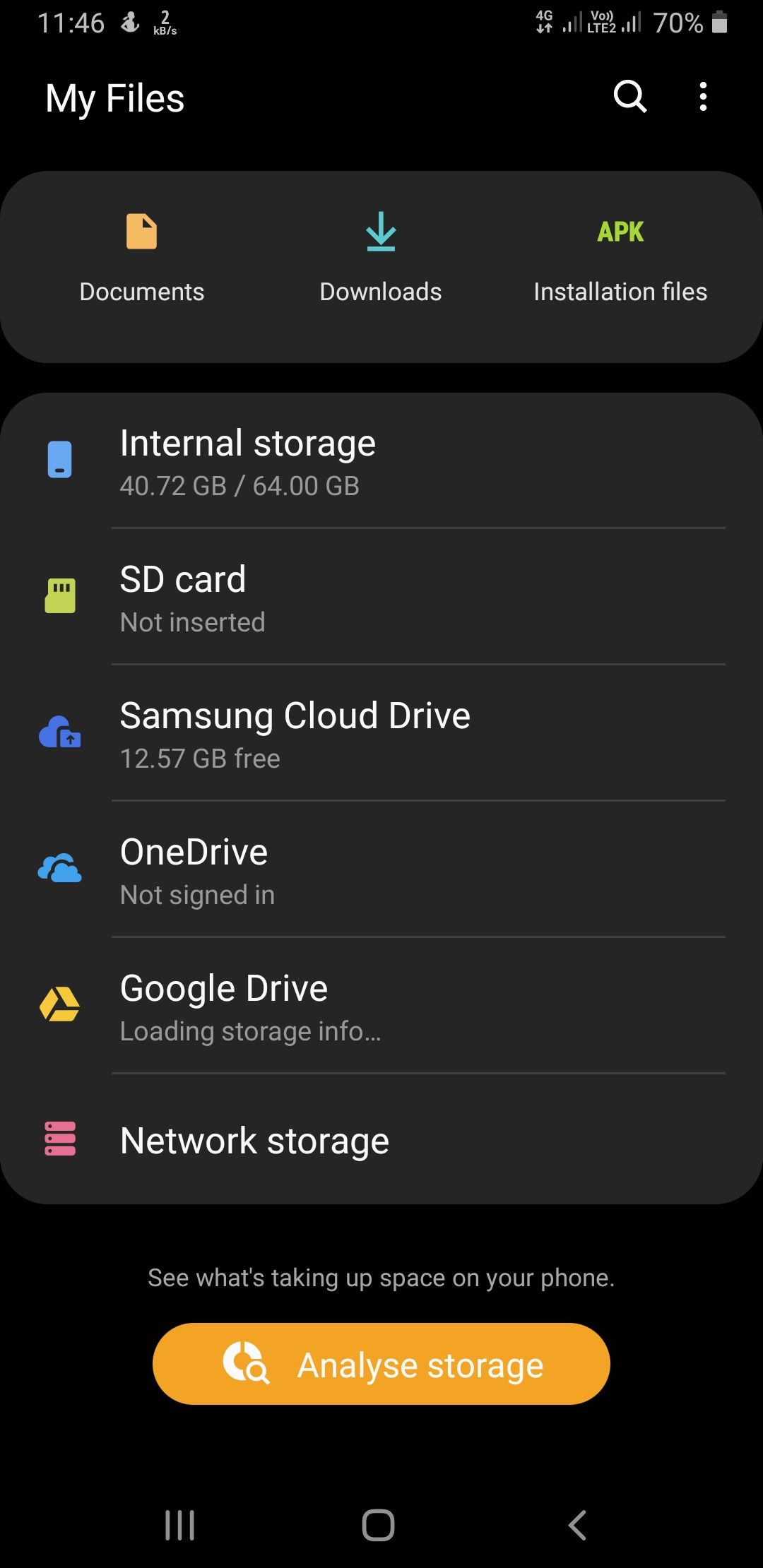The height and width of the screenshot is (1568, 763).
Task: Tap the back navigation button
Action: 576,1526
